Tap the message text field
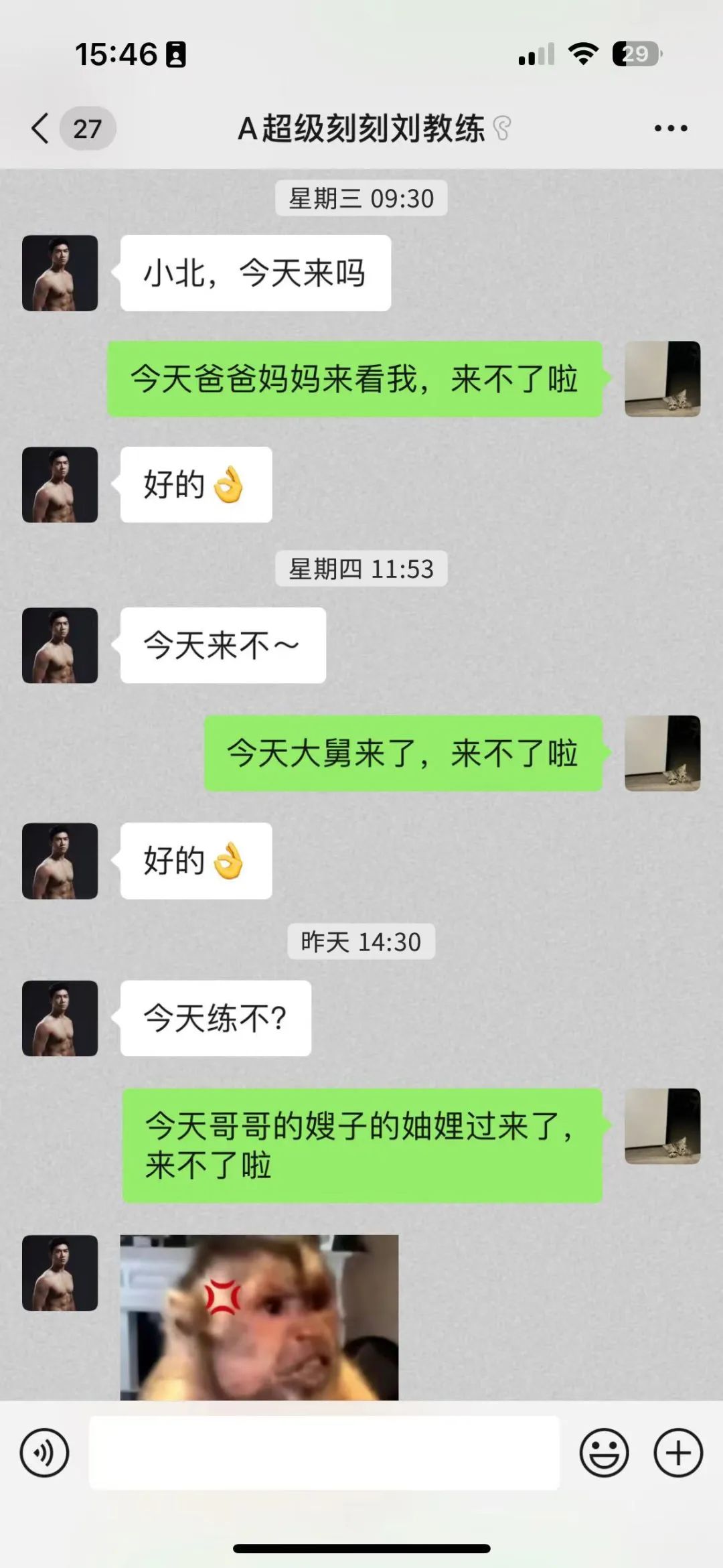The width and height of the screenshot is (723, 1568). pos(324,1453)
